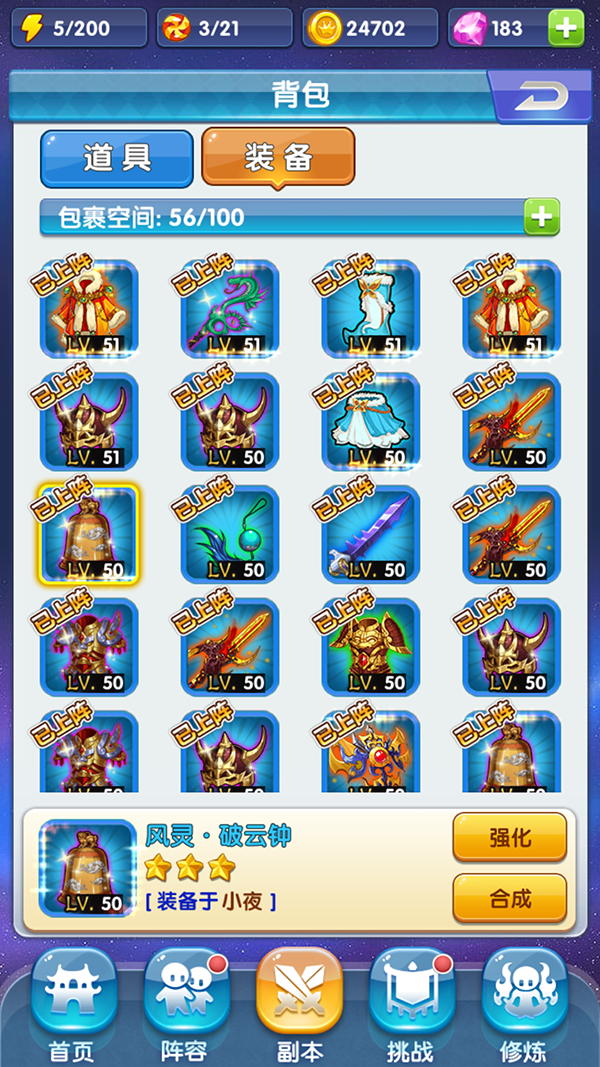Select the green orb pendant LV.50
The width and height of the screenshot is (600, 1067).
pyautogui.click(x=230, y=535)
